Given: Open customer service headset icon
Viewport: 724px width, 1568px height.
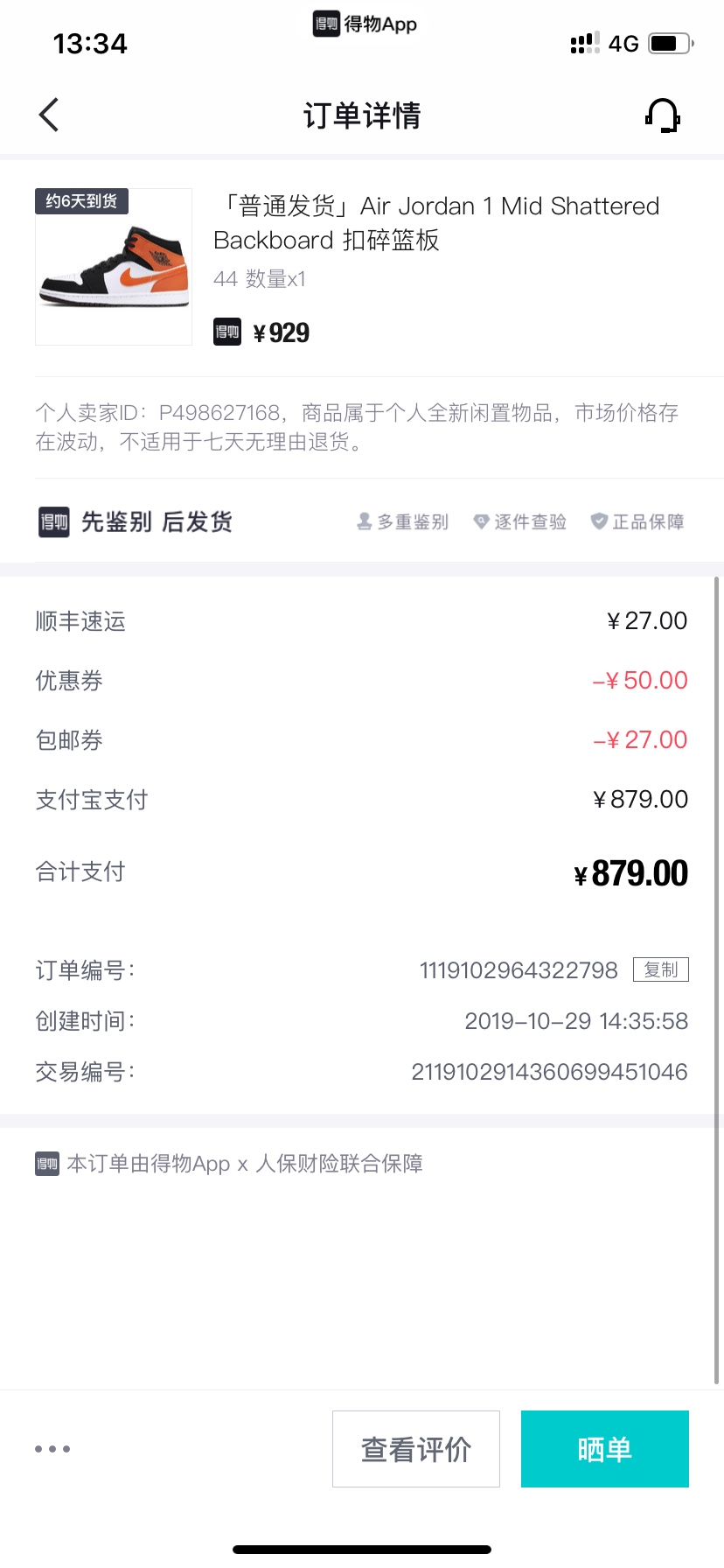Looking at the screenshot, I should (663, 115).
